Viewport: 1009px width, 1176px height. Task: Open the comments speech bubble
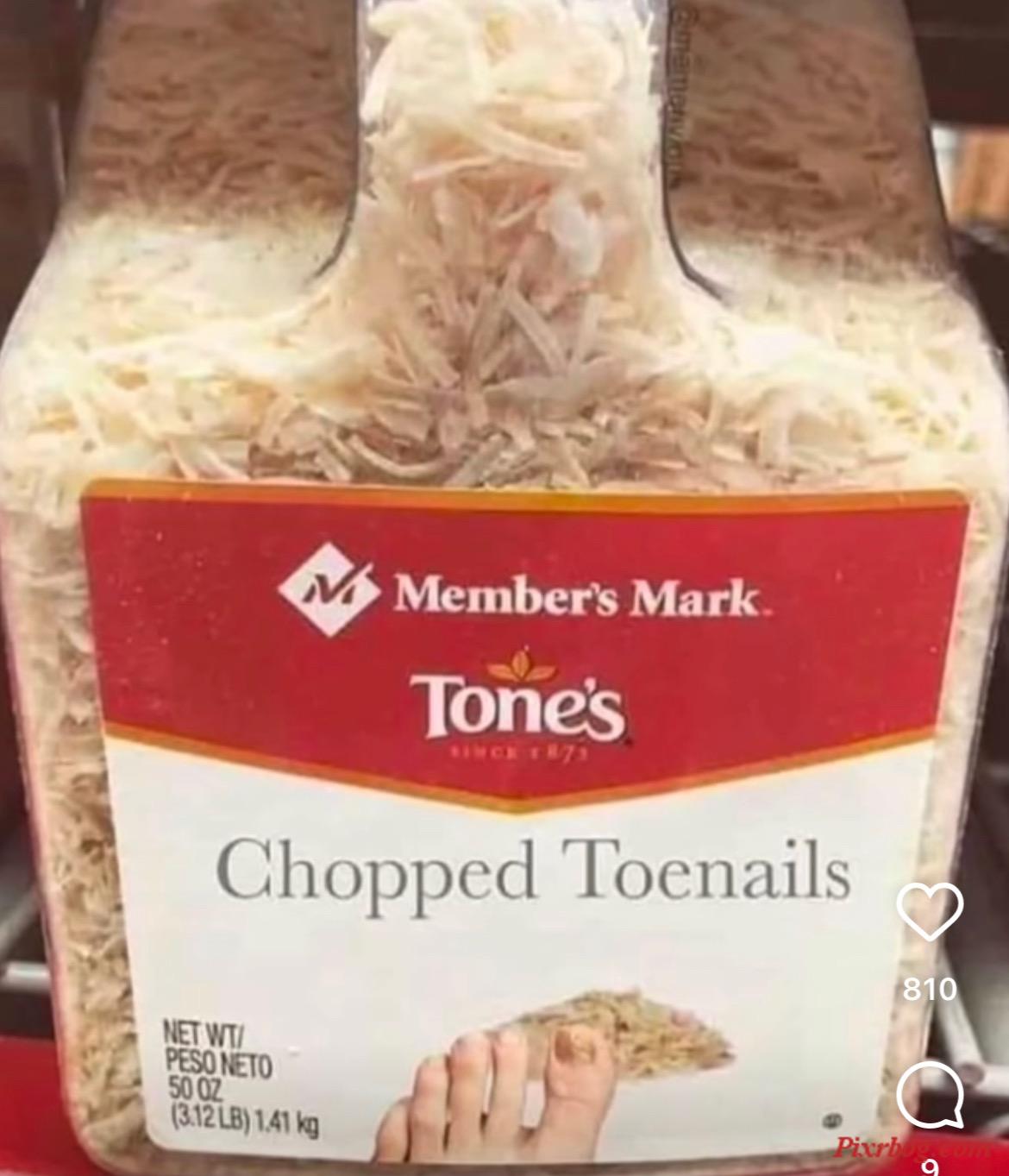(x=930, y=1095)
